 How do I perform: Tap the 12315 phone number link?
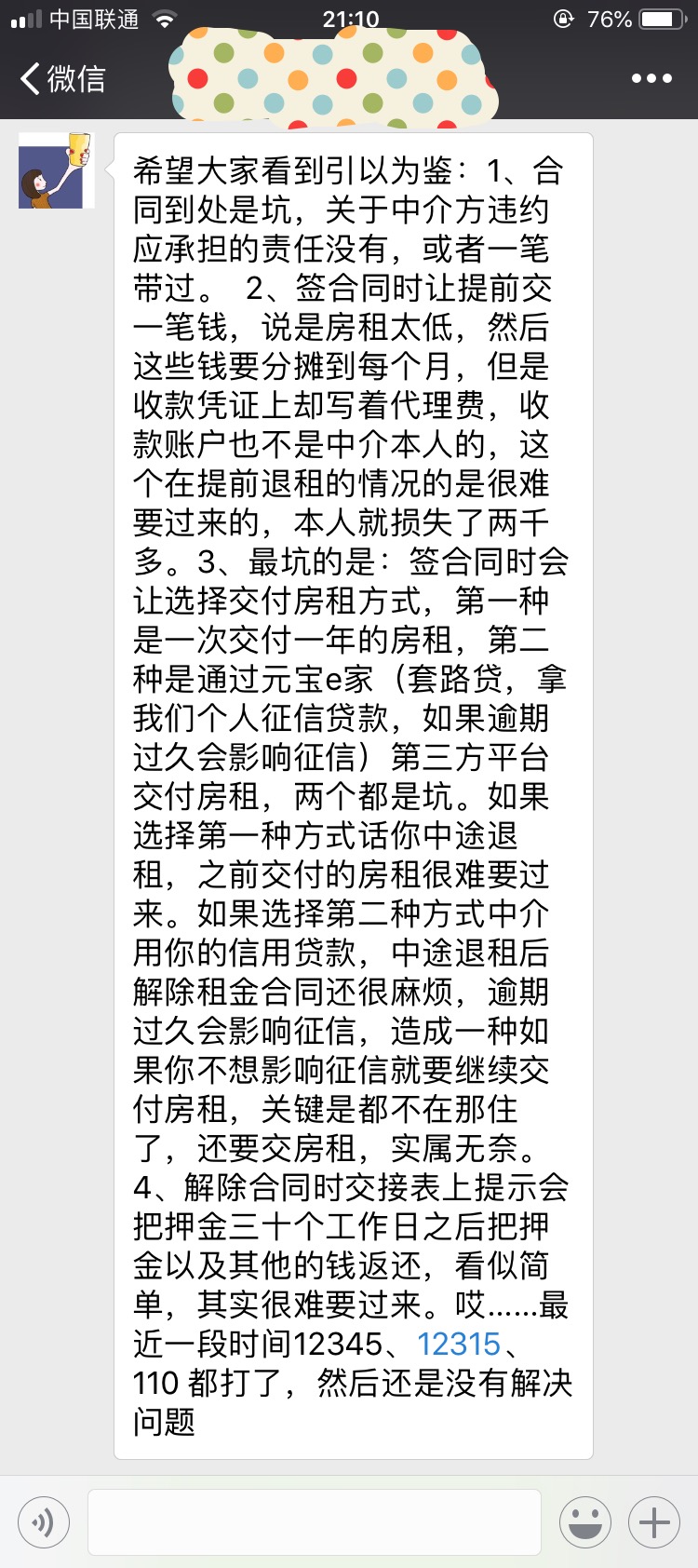pyautogui.click(x=459, y=1344)
